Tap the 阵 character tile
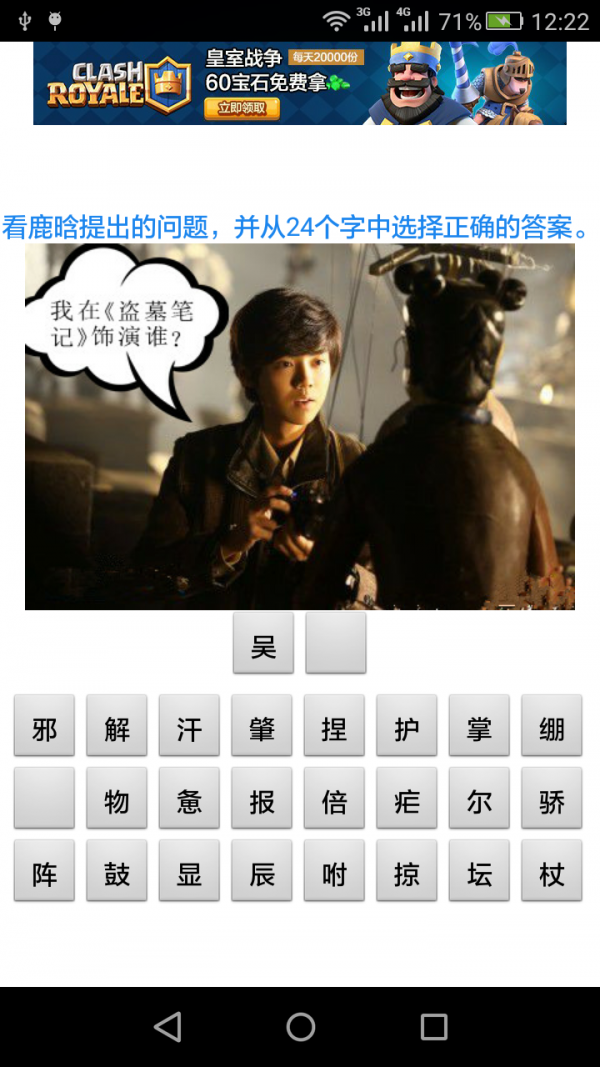Image resolution: width=600 pixels, height=1067 pixels. [x=44, y=875]
